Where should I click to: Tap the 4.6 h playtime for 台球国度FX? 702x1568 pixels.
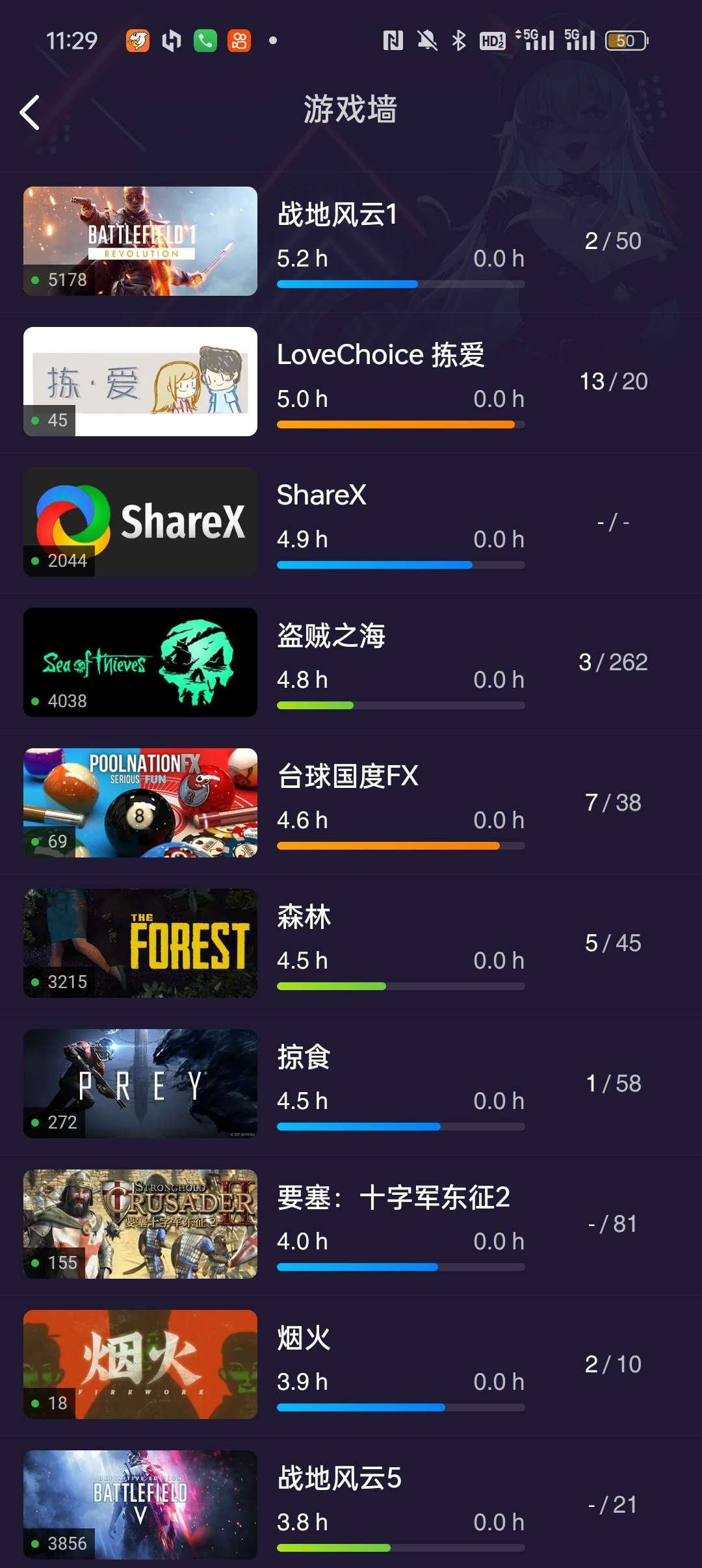tap(303, 820)
